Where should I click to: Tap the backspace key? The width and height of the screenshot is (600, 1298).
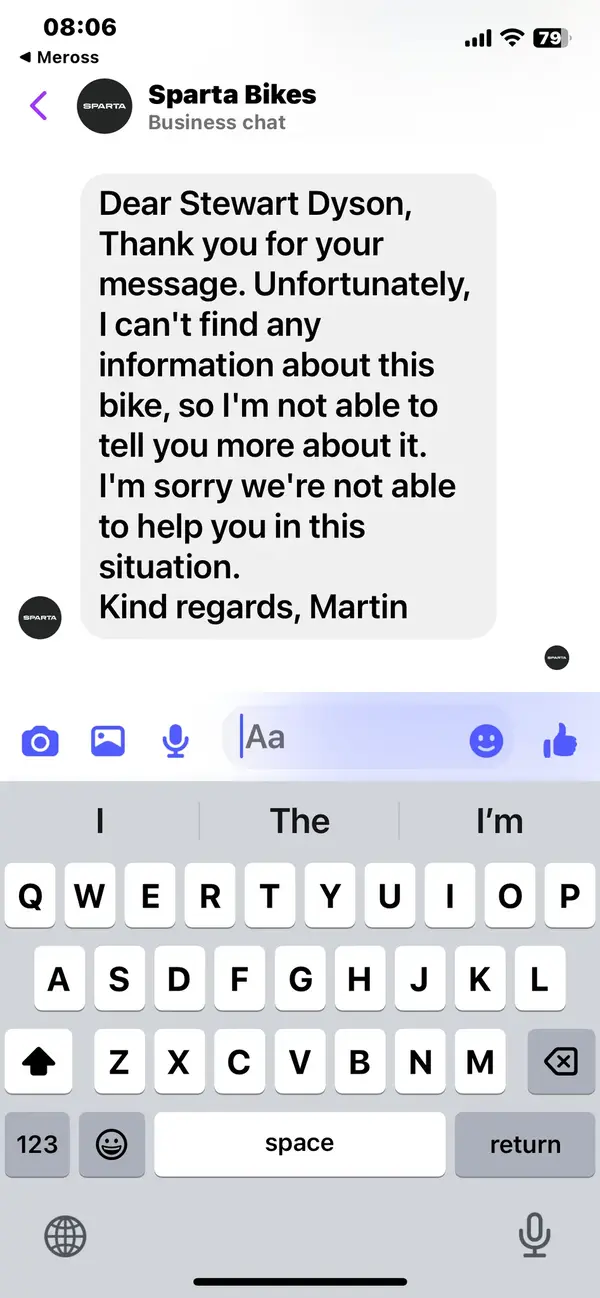tap(561, 1061)
